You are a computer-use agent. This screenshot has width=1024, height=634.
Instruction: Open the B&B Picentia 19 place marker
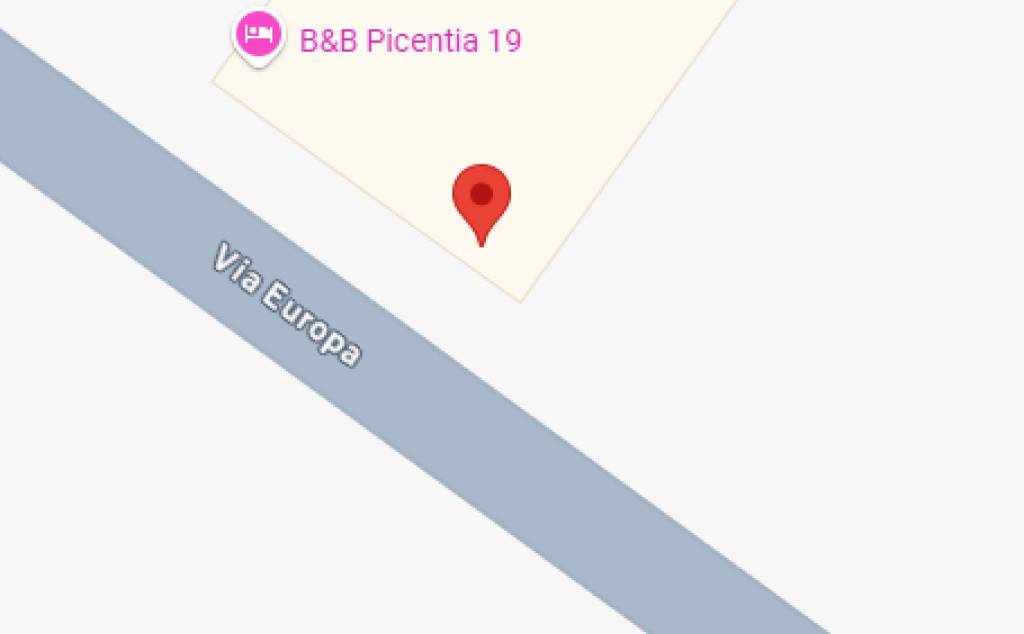(x=259, y=36)
